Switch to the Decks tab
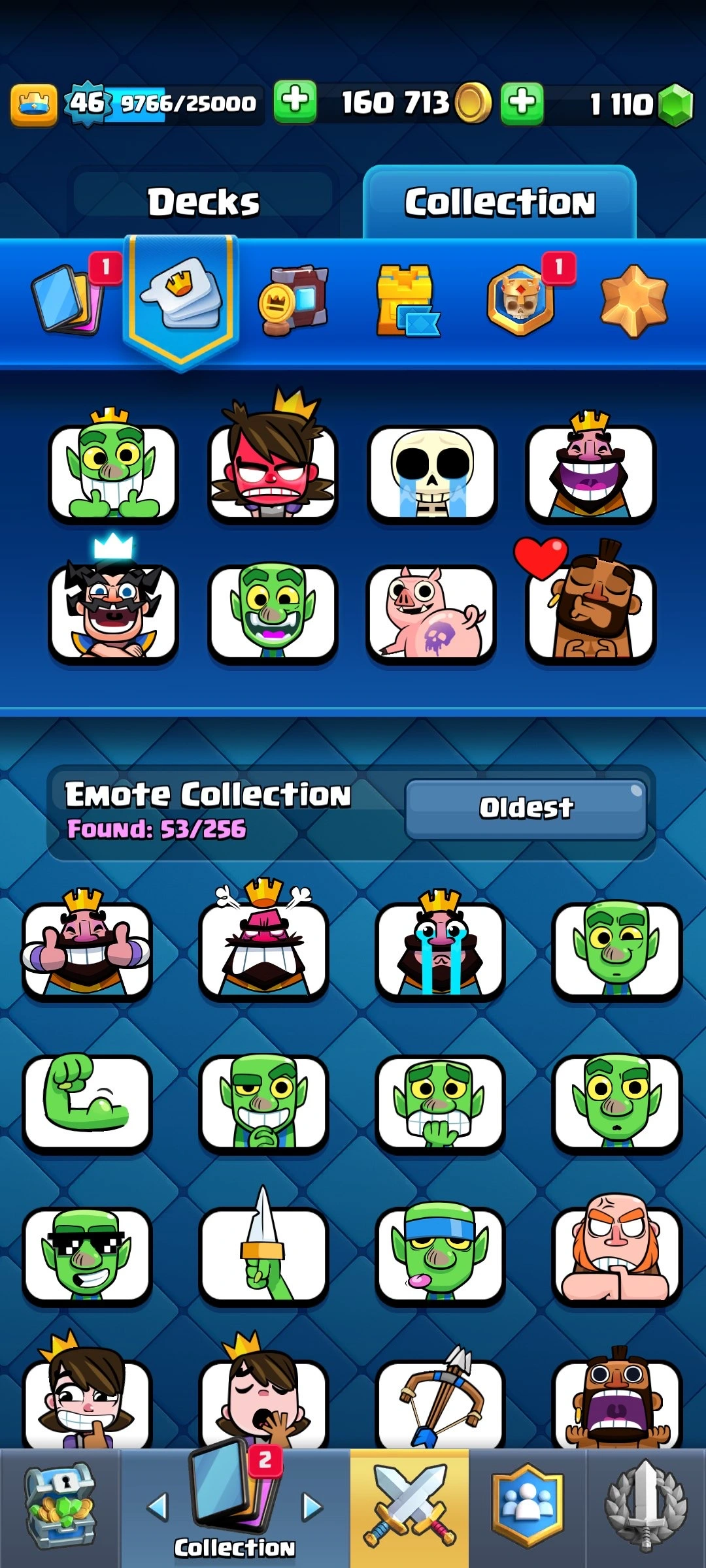Viewport: 706px width, 1568px height. pyautogui.click(x=203, y=202)
